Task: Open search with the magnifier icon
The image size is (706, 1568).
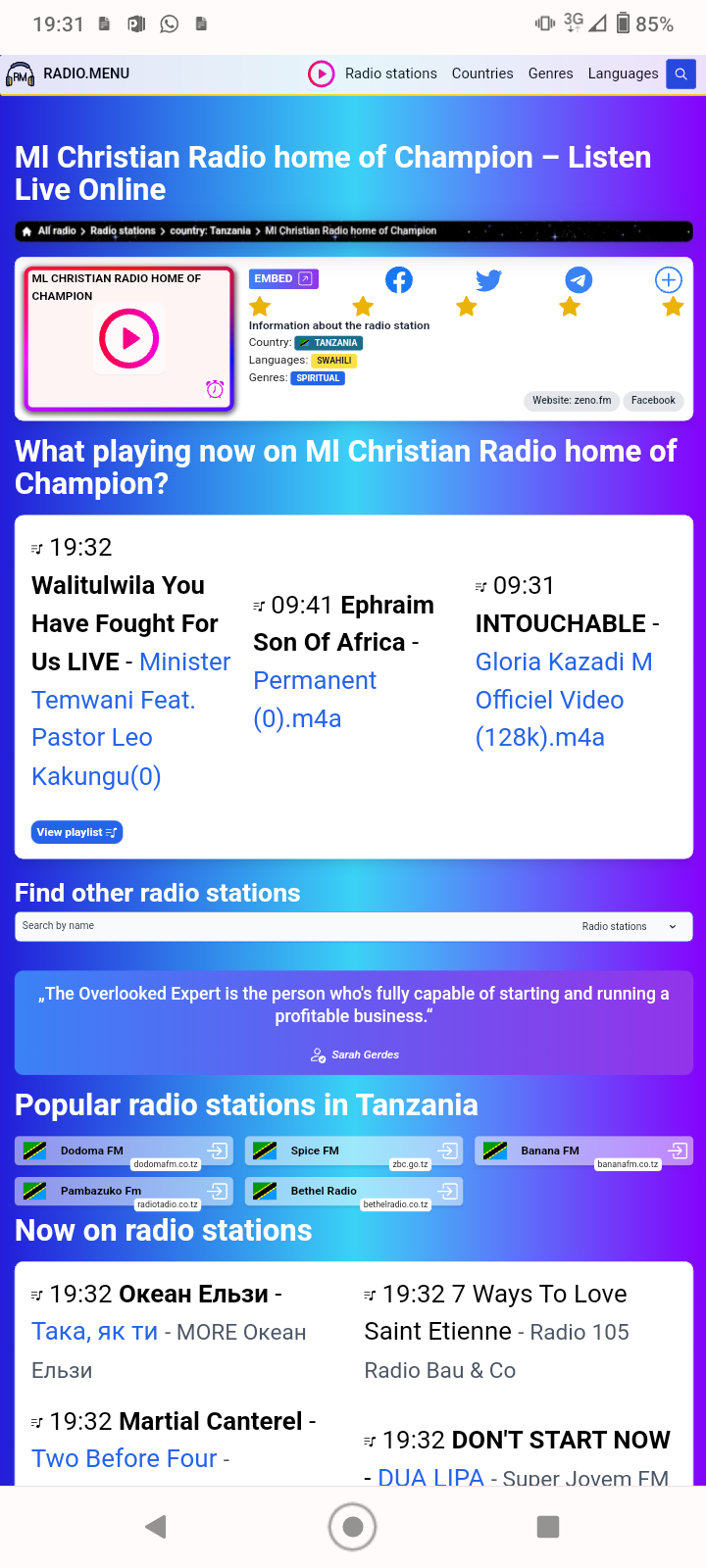Action: pos(681,73)
